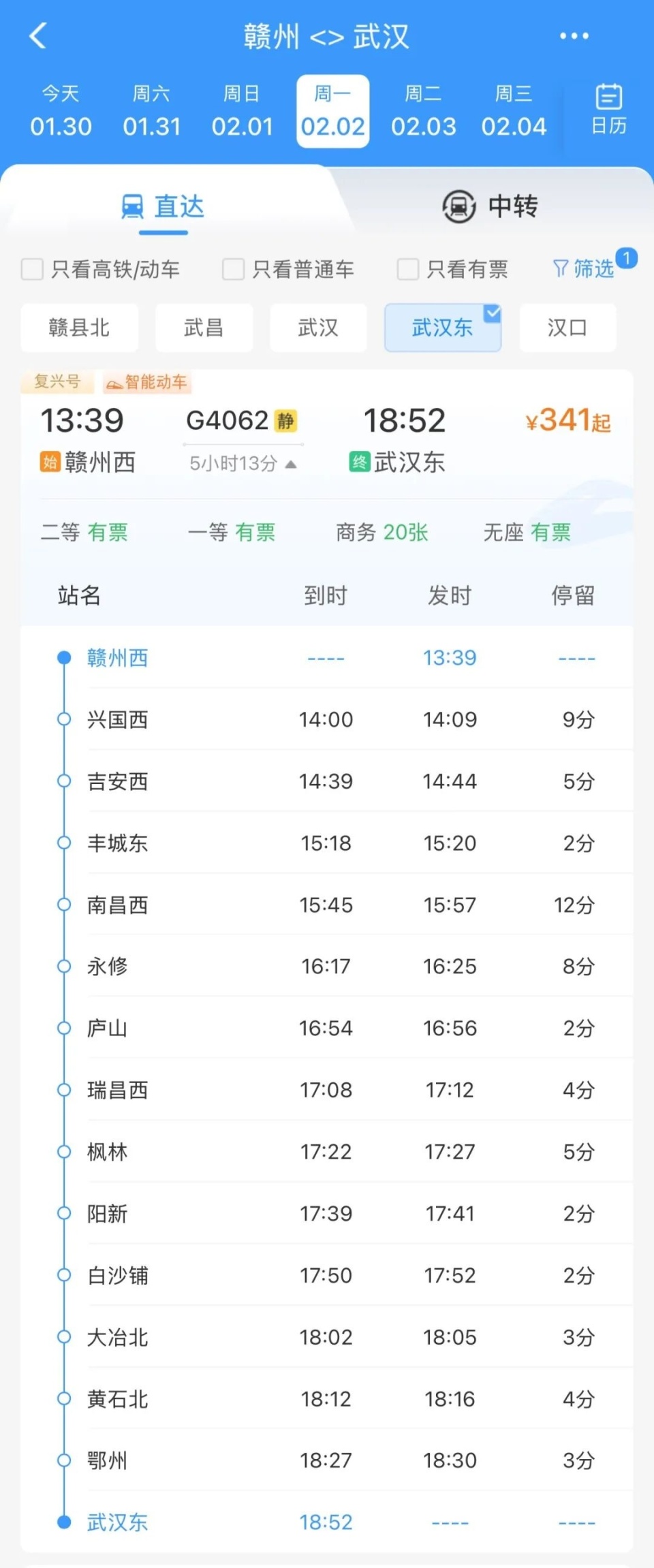
Task: Select the 汉口 station filter
Action: click(567, 328)
